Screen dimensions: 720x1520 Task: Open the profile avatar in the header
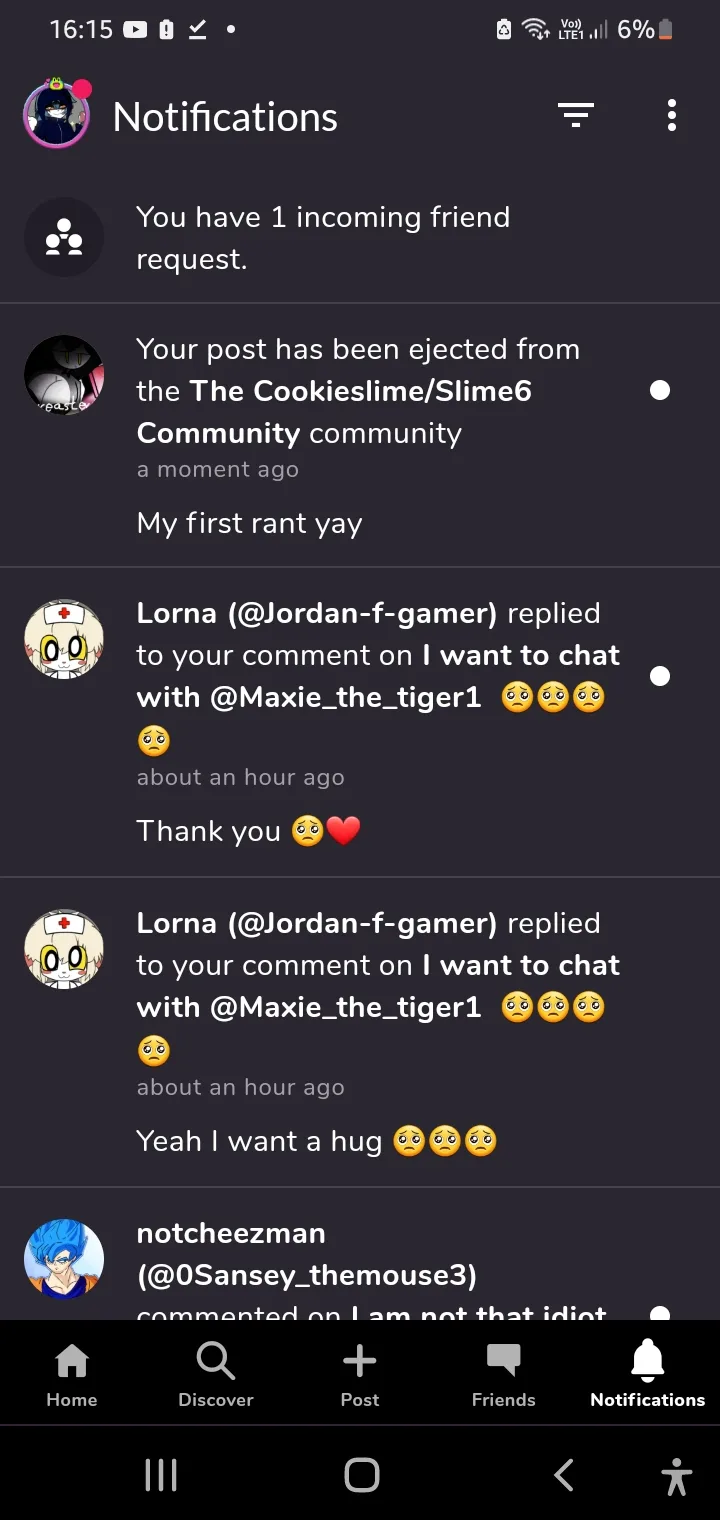point(57,117)
